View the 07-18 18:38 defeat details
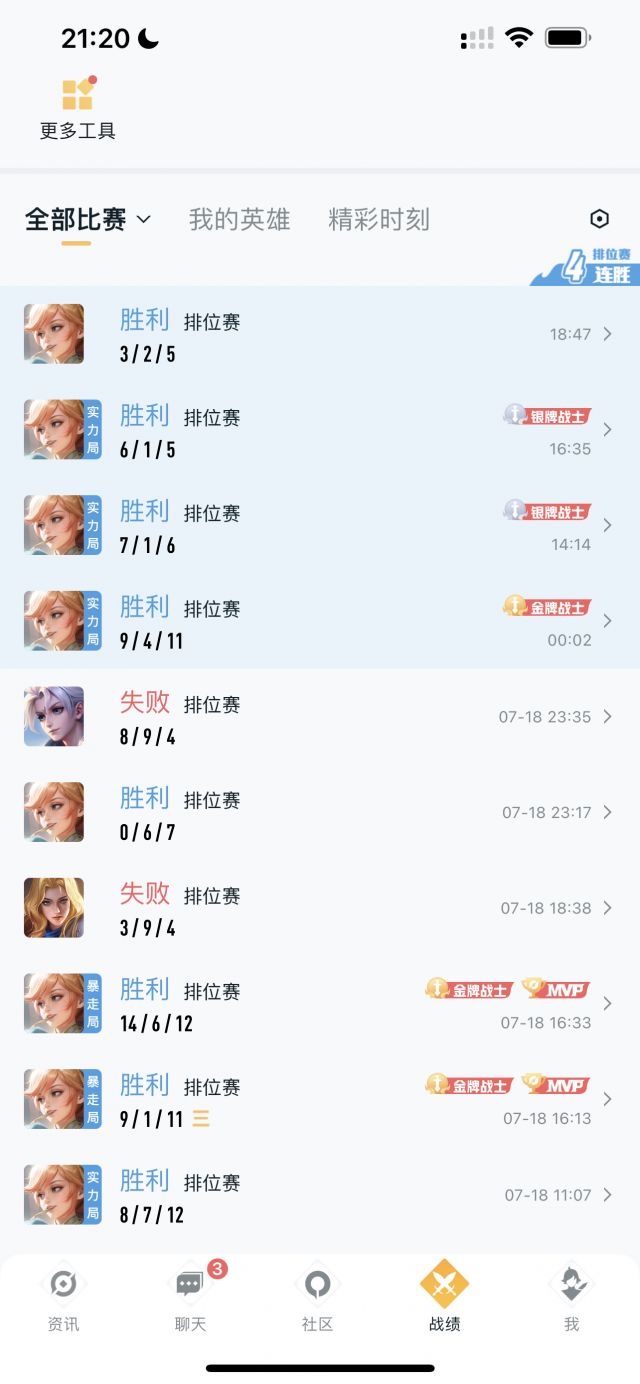 click(320, 908)
